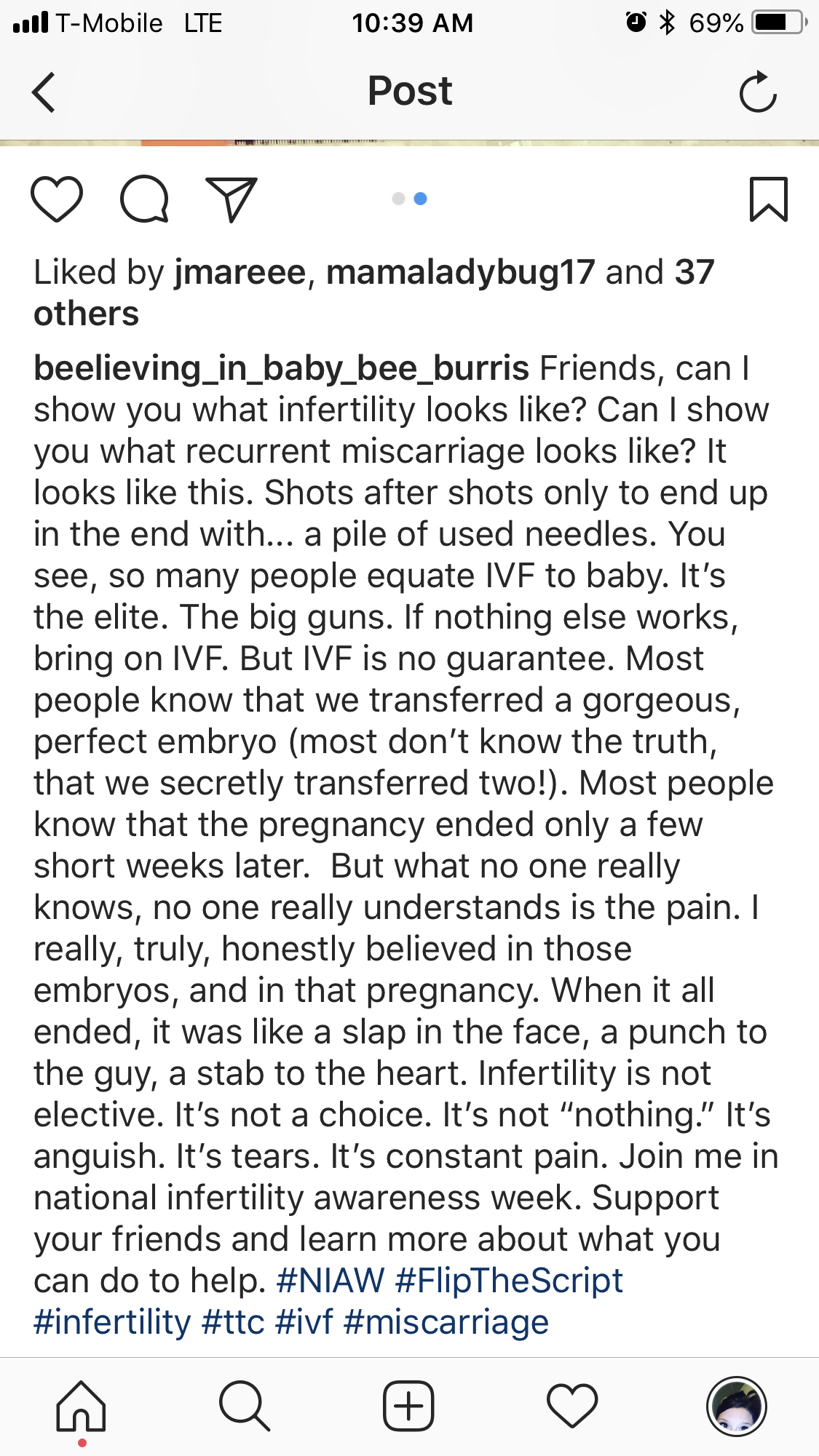Screen dimensions: 819x1456
Task: Open the #miscarriage hashtag
Action: pyautogui.click(x=446, y=1322)
